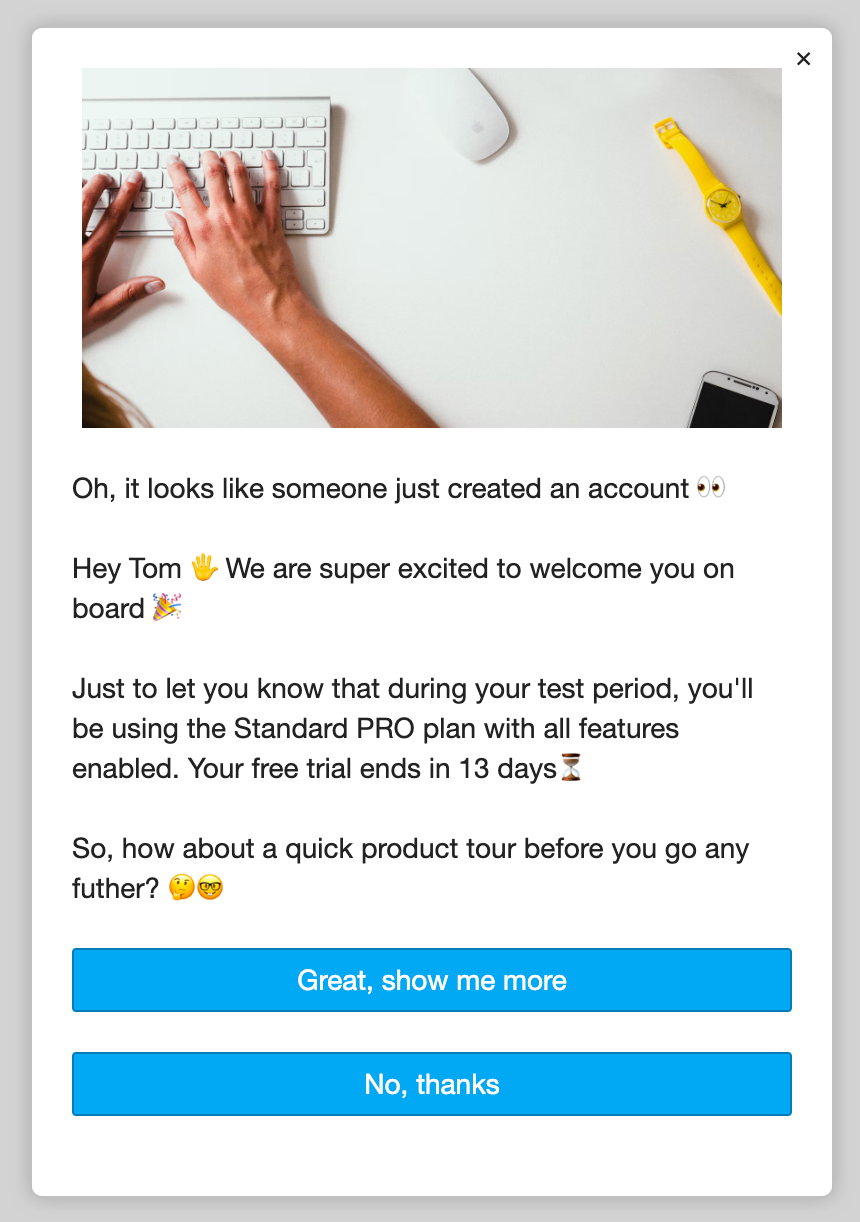This screenshot has width=860, height=1222.
Task: Tap 'Great, show me more' button
Action: [x=432, y=980]
